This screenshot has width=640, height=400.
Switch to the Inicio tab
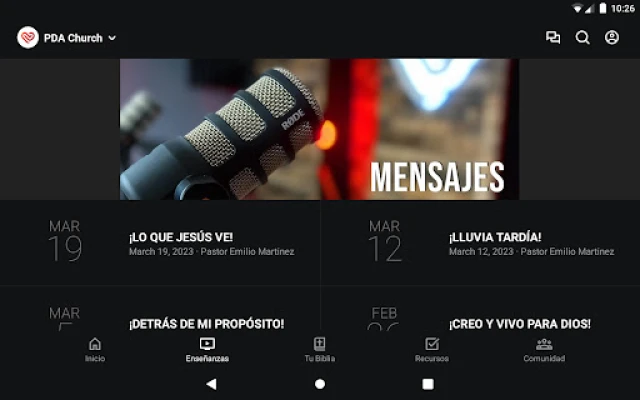point(95,349)
